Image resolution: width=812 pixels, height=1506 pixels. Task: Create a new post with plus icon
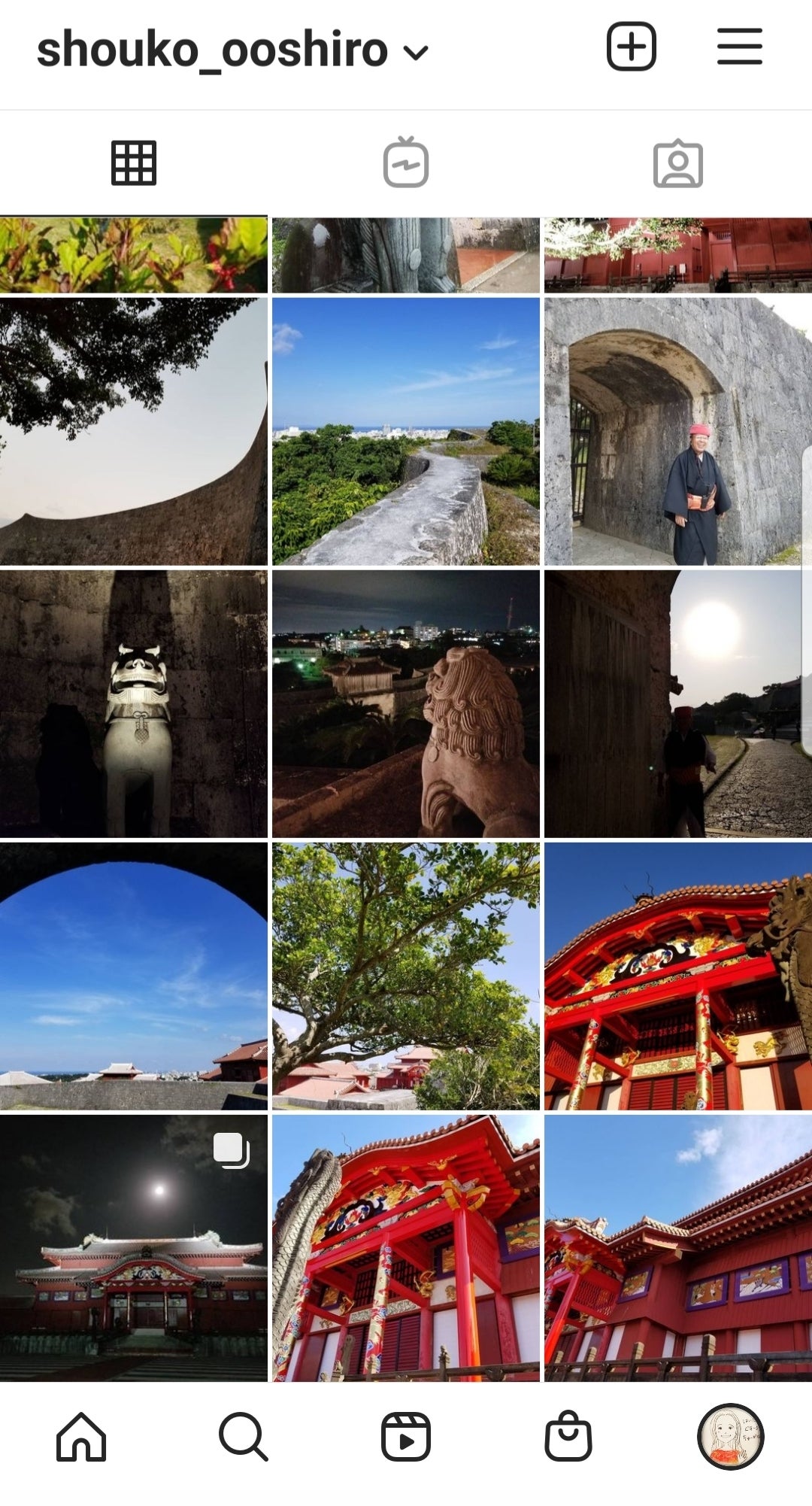click(631, 47)
